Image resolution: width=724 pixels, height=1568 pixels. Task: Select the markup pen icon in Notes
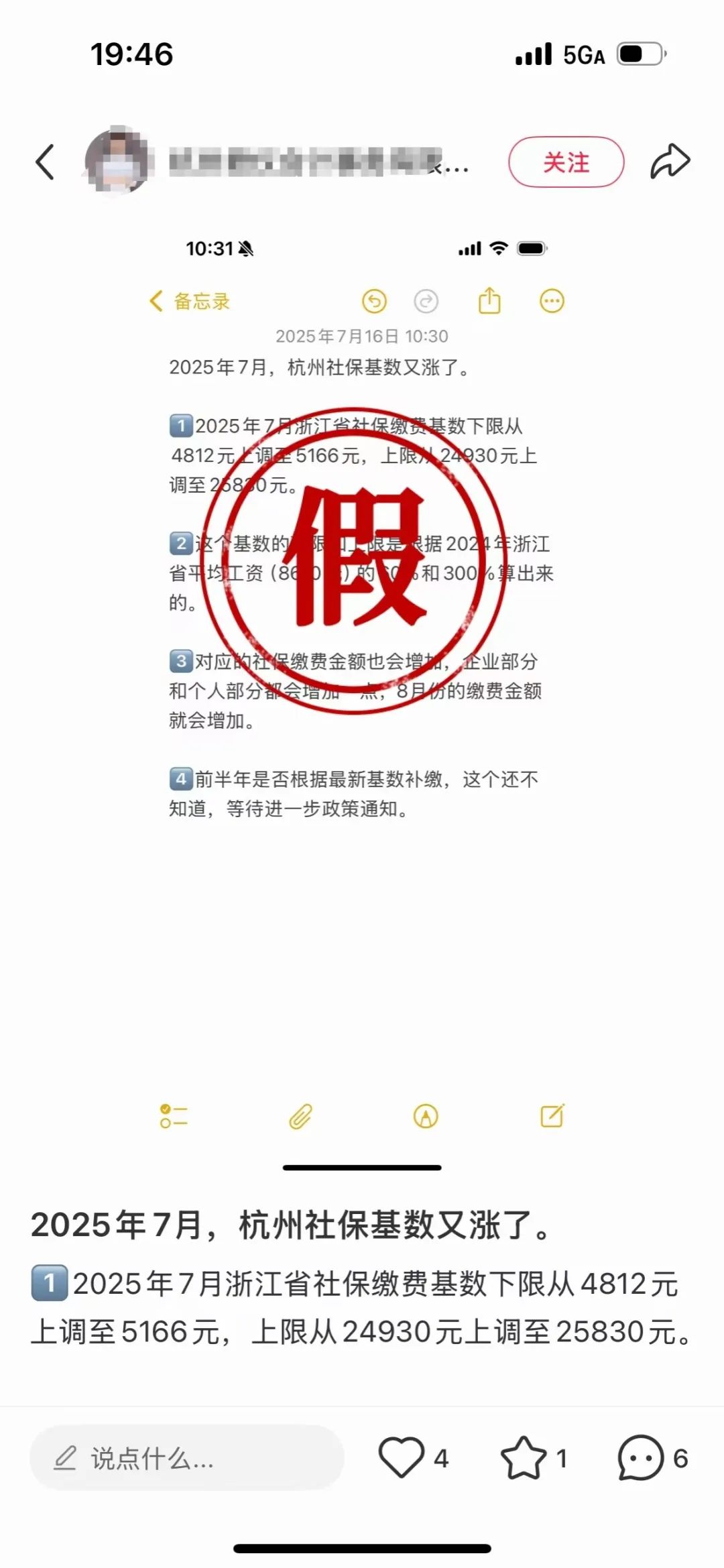(x=427, y=1115)
